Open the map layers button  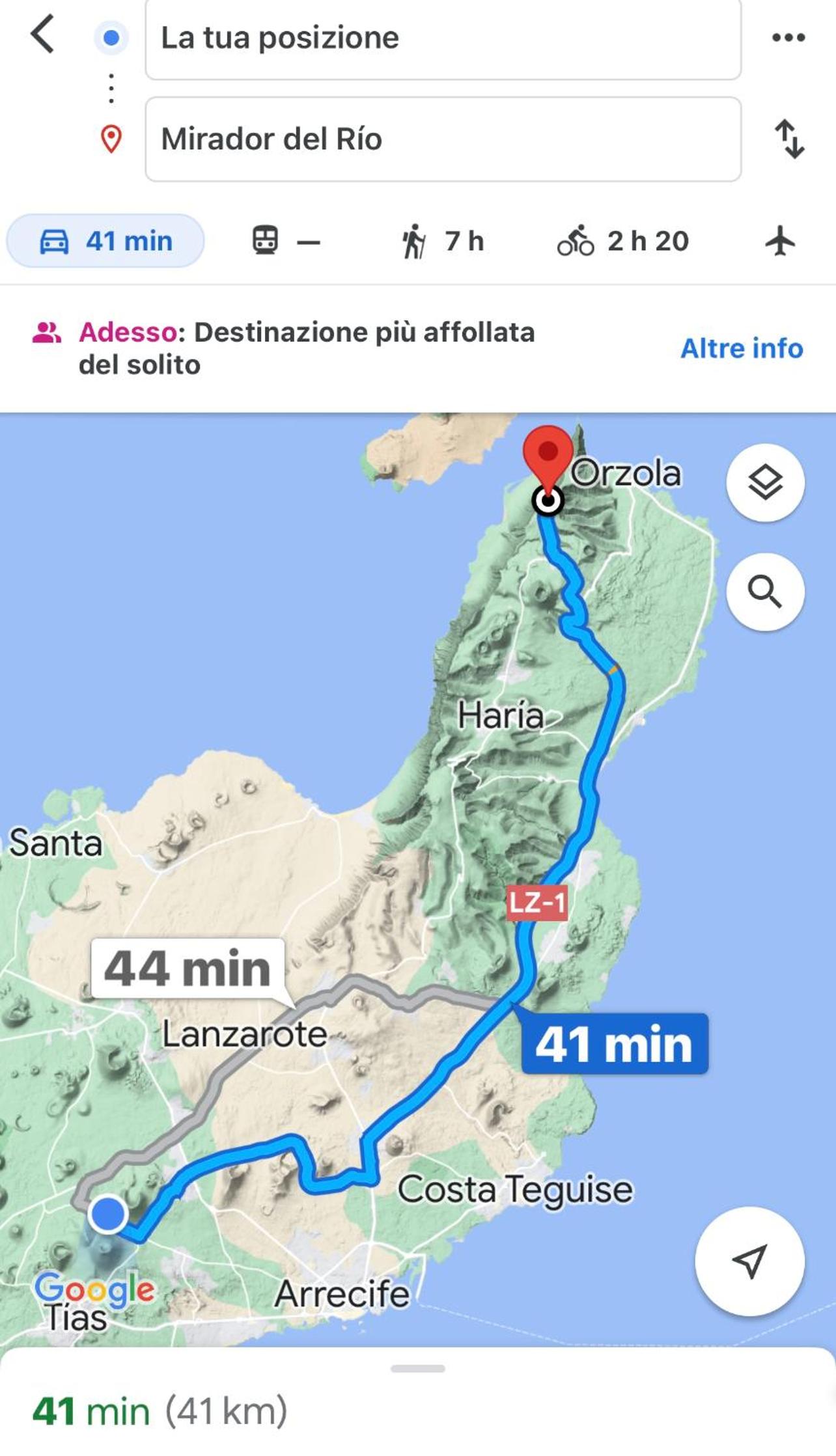point(765,482)
